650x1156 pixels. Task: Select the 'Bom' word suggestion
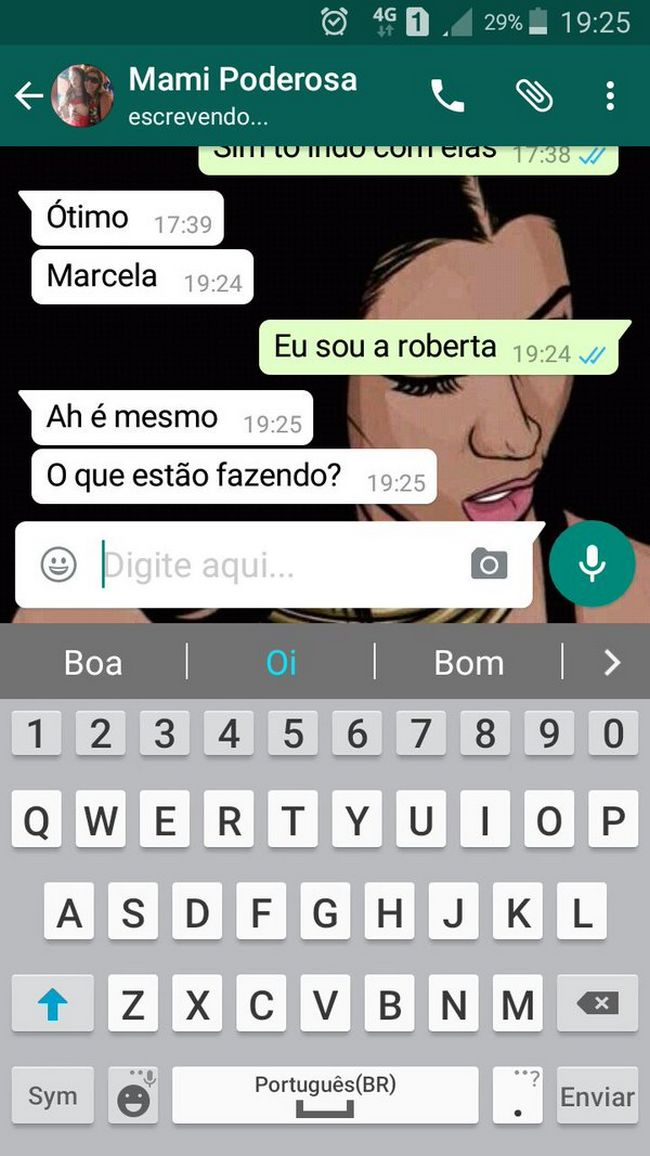[468, 662]
